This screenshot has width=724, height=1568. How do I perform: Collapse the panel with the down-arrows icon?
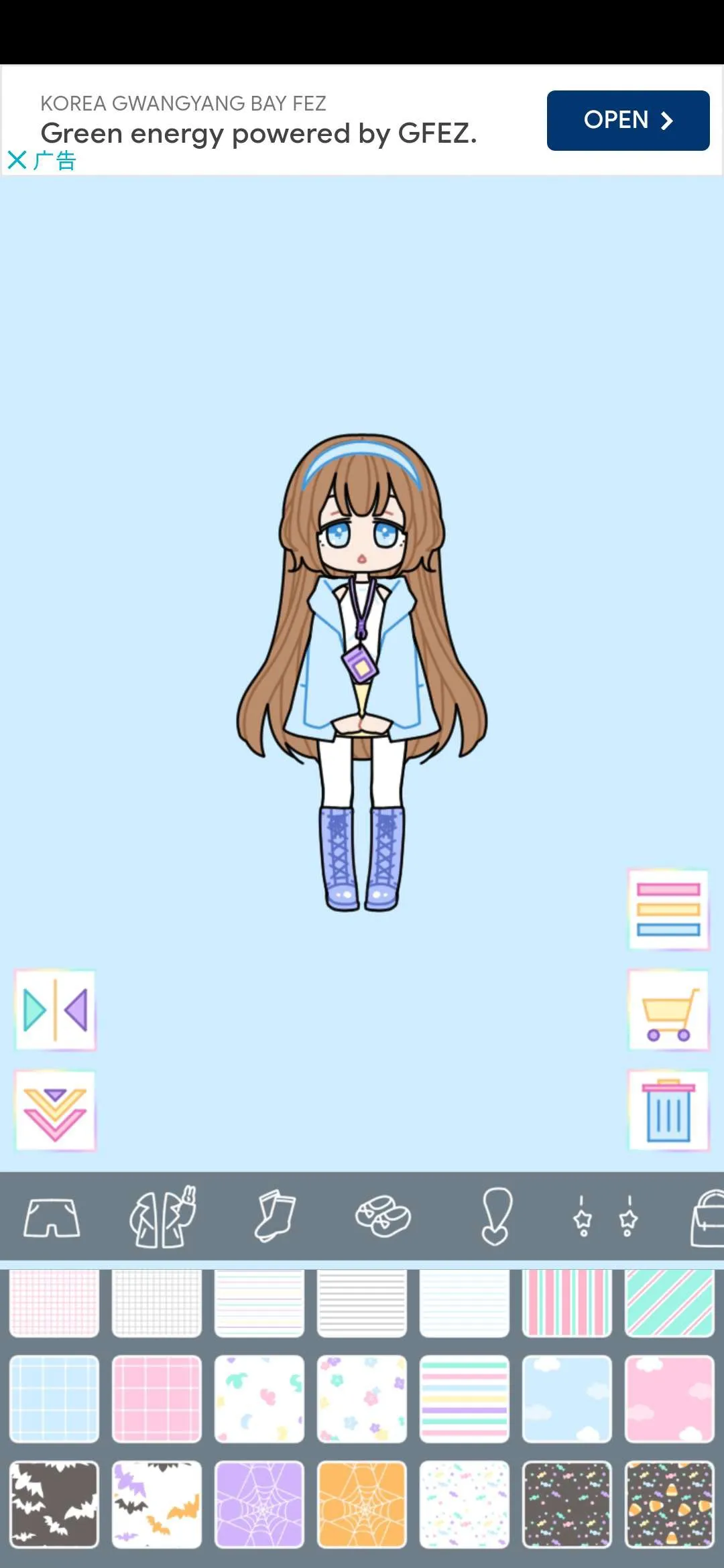point(56,1110)
